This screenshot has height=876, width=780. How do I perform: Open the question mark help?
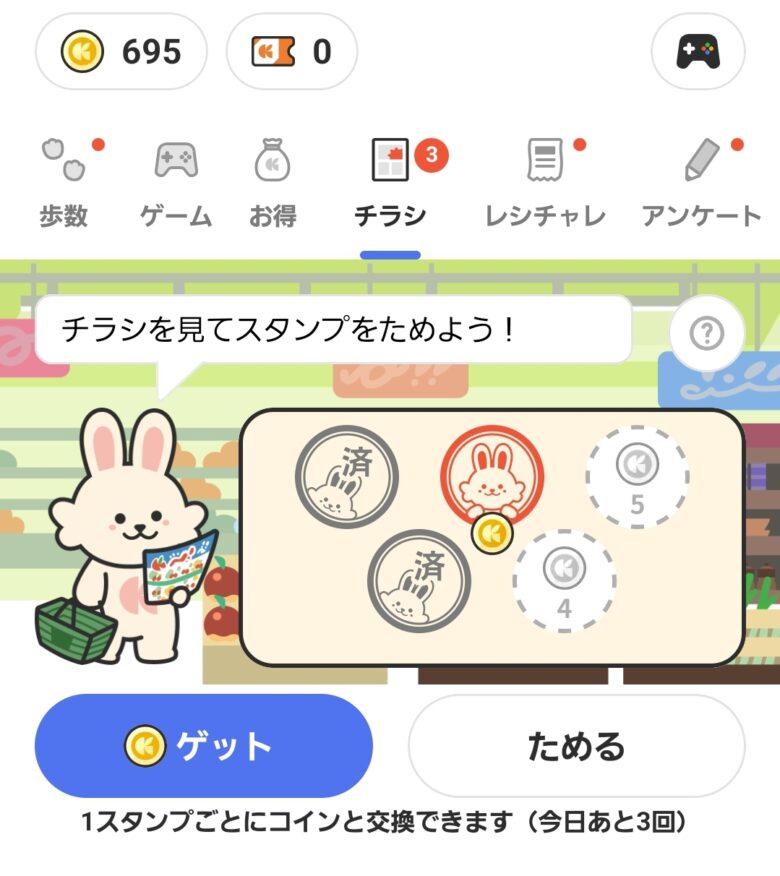click(707, 335)
